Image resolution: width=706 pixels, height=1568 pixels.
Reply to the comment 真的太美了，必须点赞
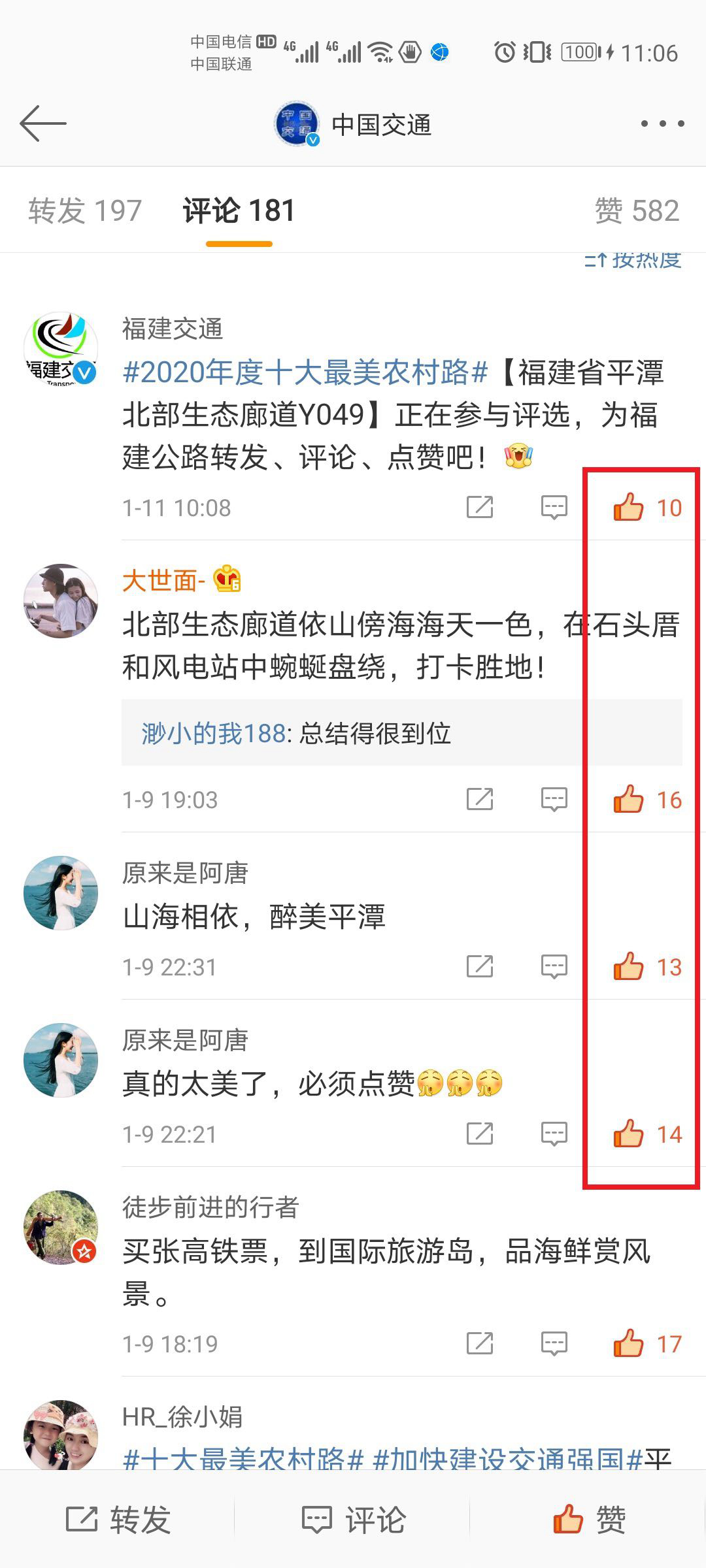(x=554, y=1134)
